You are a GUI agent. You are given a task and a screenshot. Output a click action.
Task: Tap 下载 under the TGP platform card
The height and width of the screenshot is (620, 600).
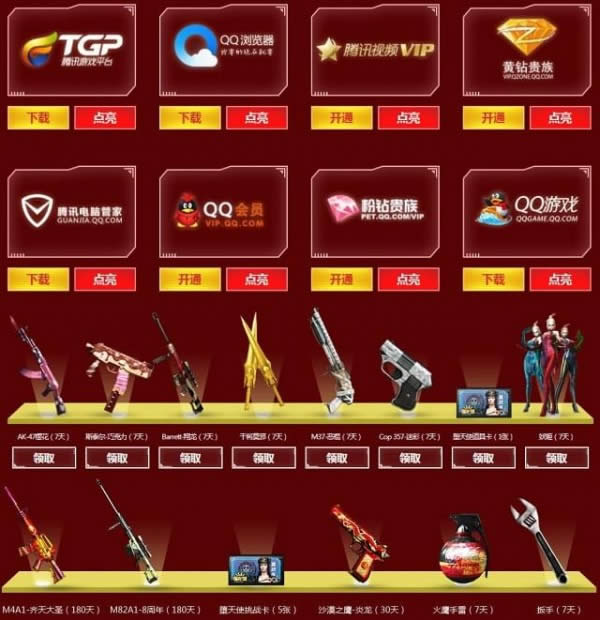[x=38, y=118]
